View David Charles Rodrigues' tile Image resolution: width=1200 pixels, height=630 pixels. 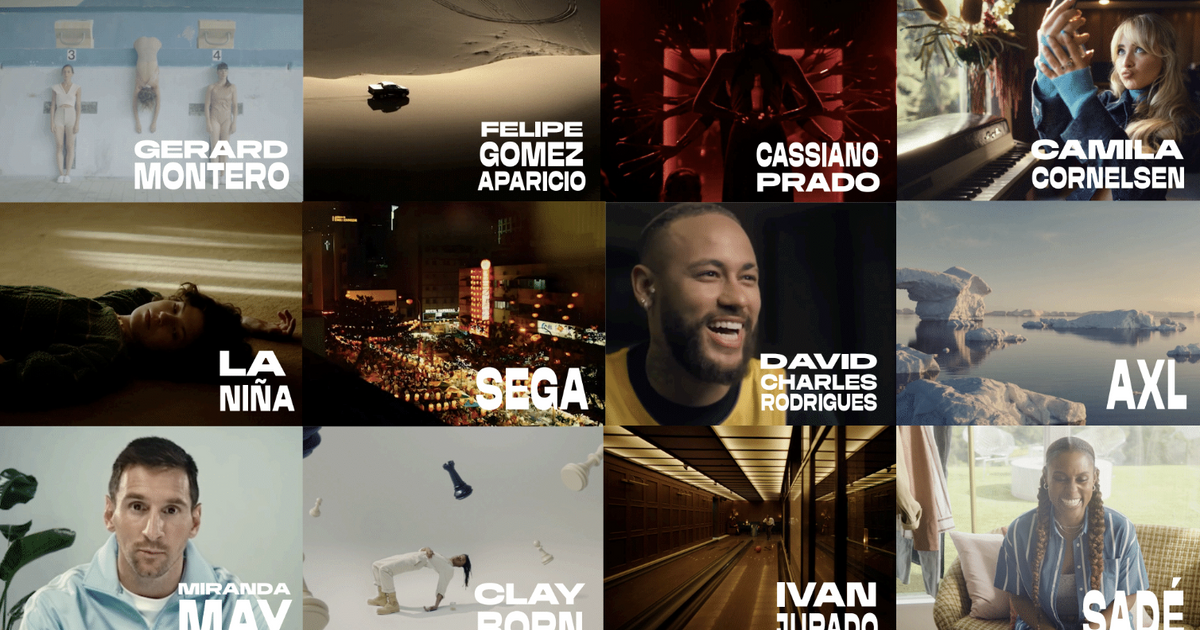click(x=749, y=315)
